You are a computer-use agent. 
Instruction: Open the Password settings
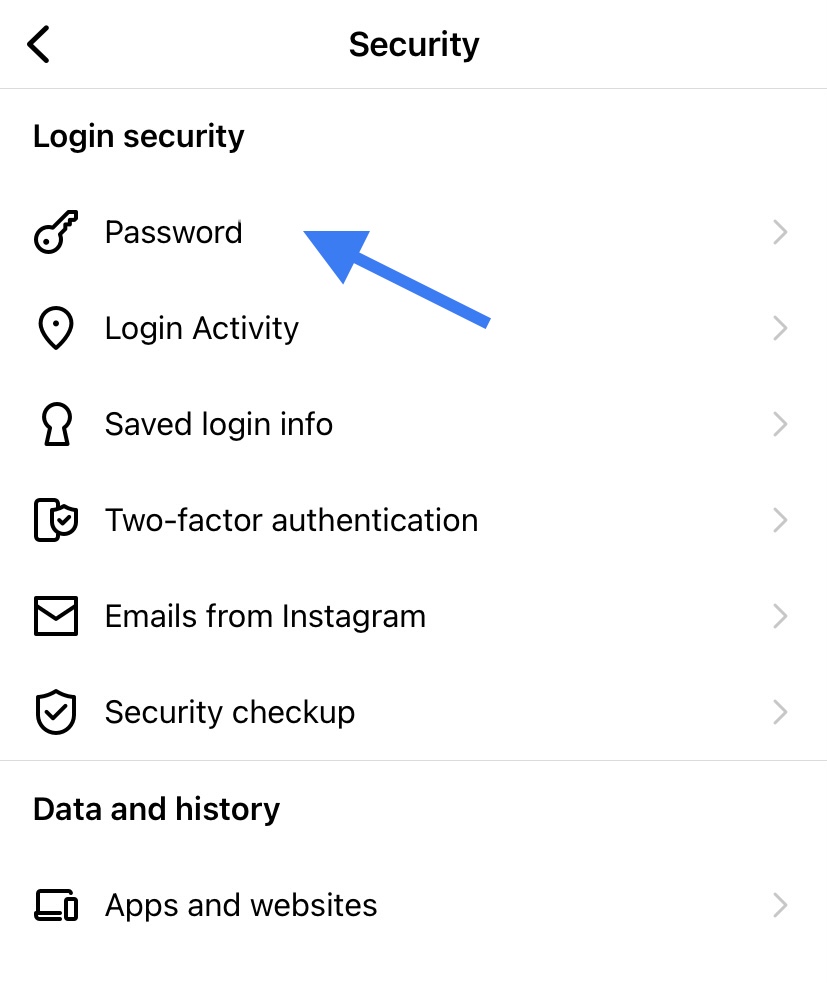point(174,233)
